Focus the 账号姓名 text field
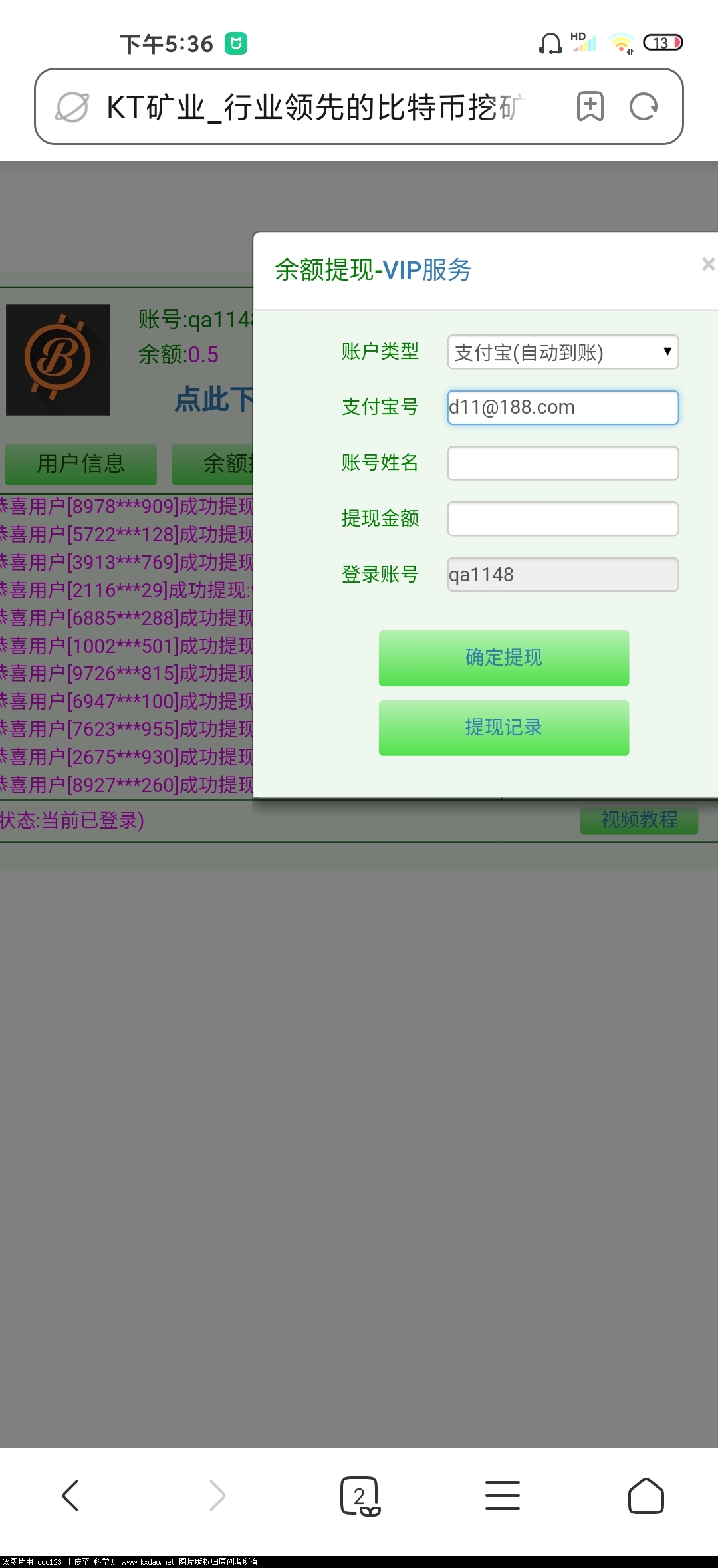 click(x=562, y=463)
